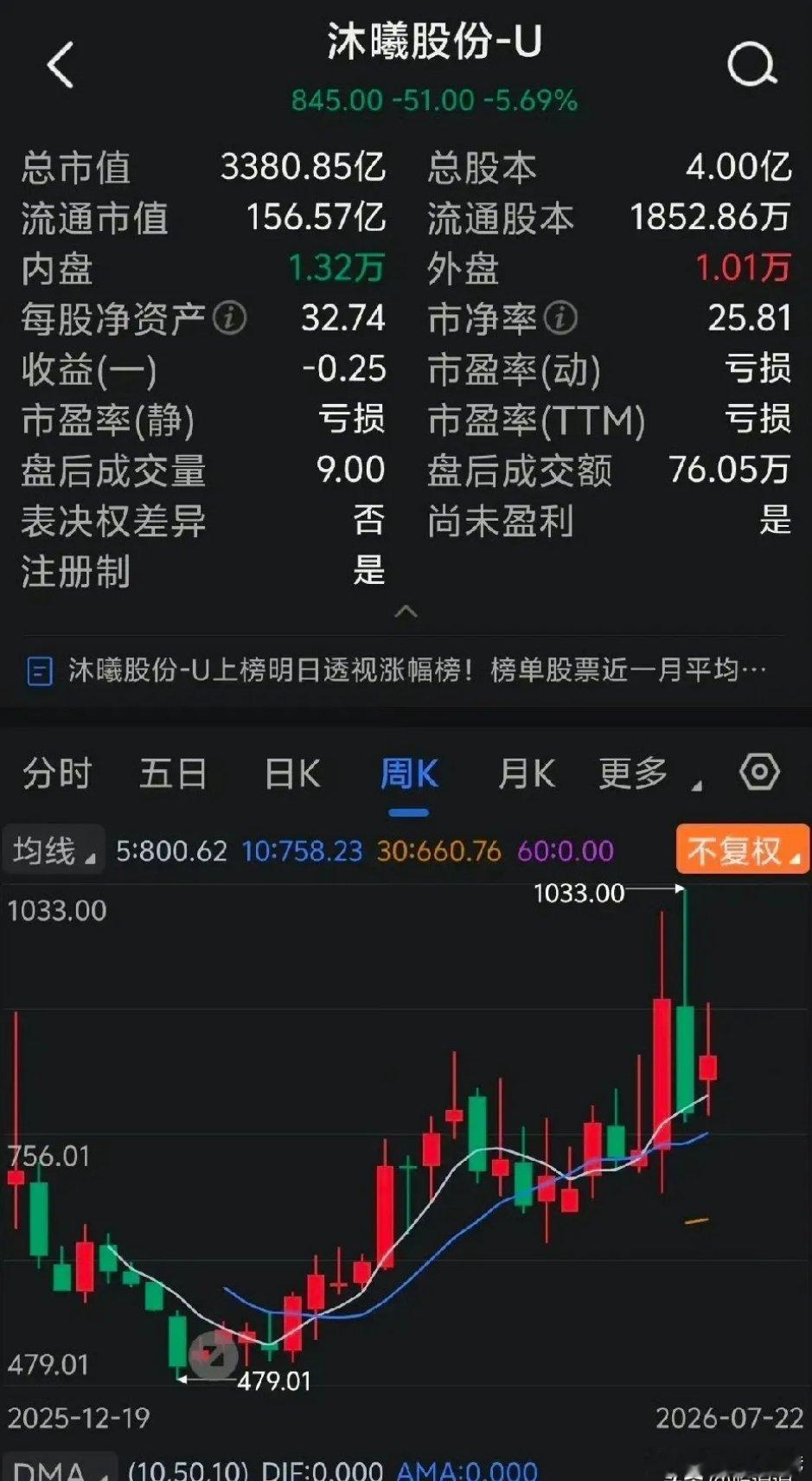The width and height of the screenshot is (812, 1481).
Task: Switch to the 日K chart tab
Action: coord(292,773)
